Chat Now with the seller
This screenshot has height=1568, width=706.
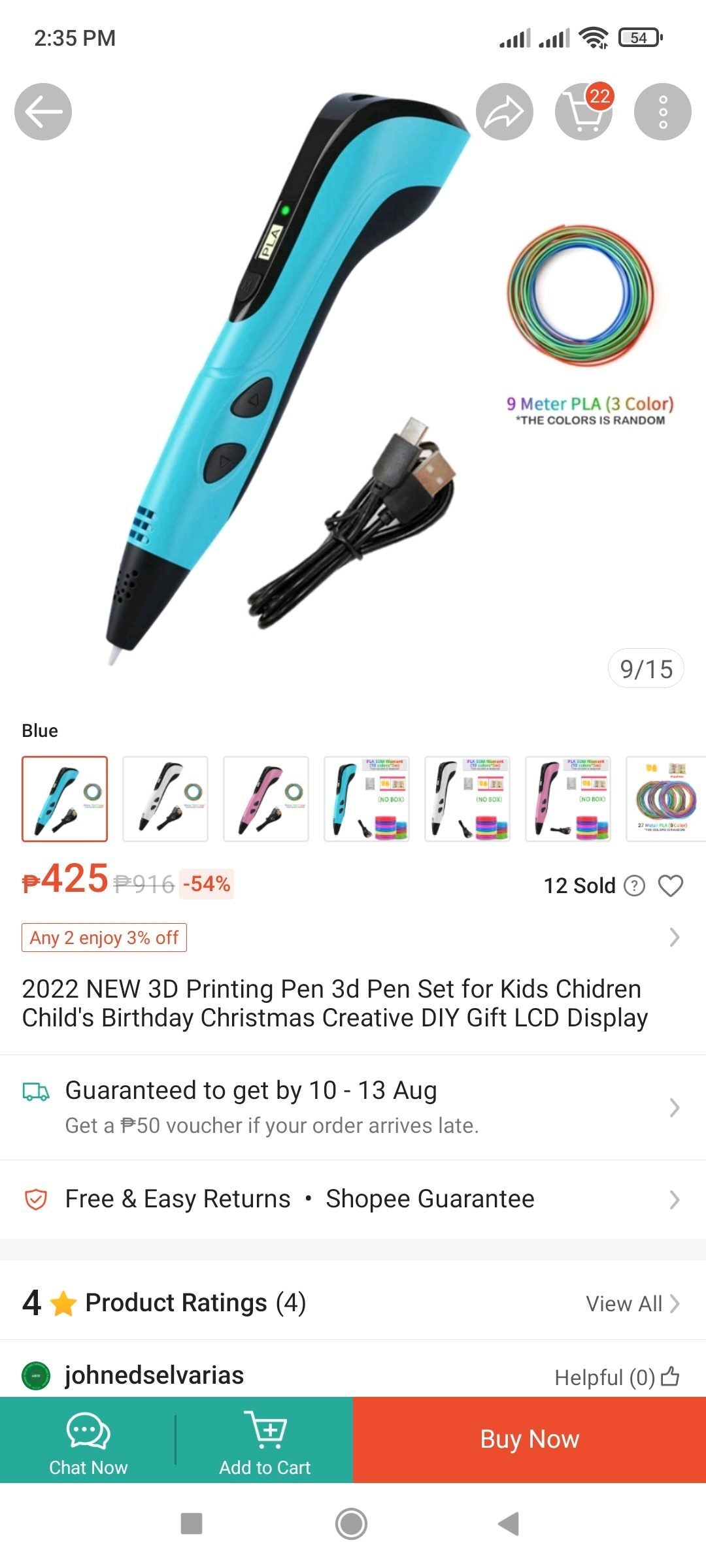click(88, 1440)
